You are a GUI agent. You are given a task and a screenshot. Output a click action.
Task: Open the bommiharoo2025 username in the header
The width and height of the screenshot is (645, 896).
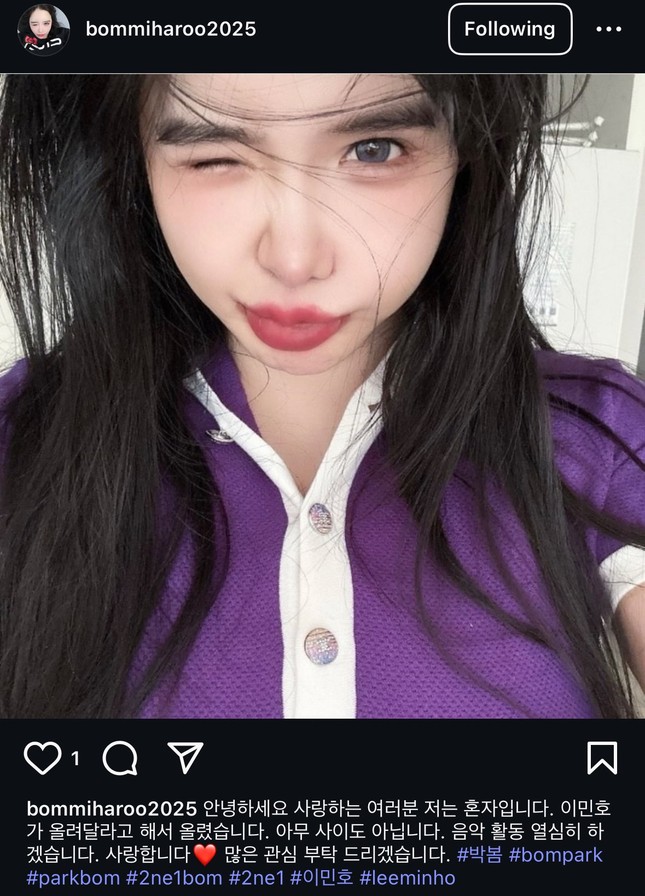point(171,29)
